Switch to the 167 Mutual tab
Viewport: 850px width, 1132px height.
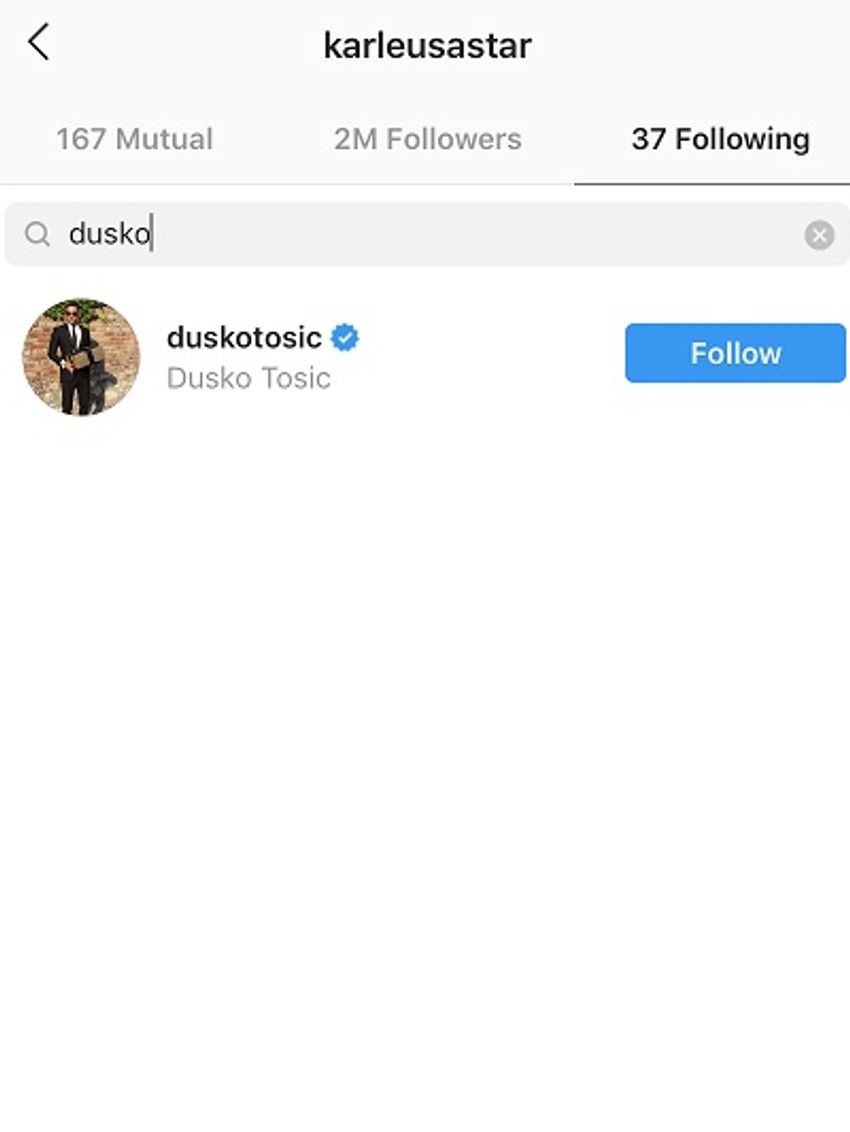tap(136, 139)
